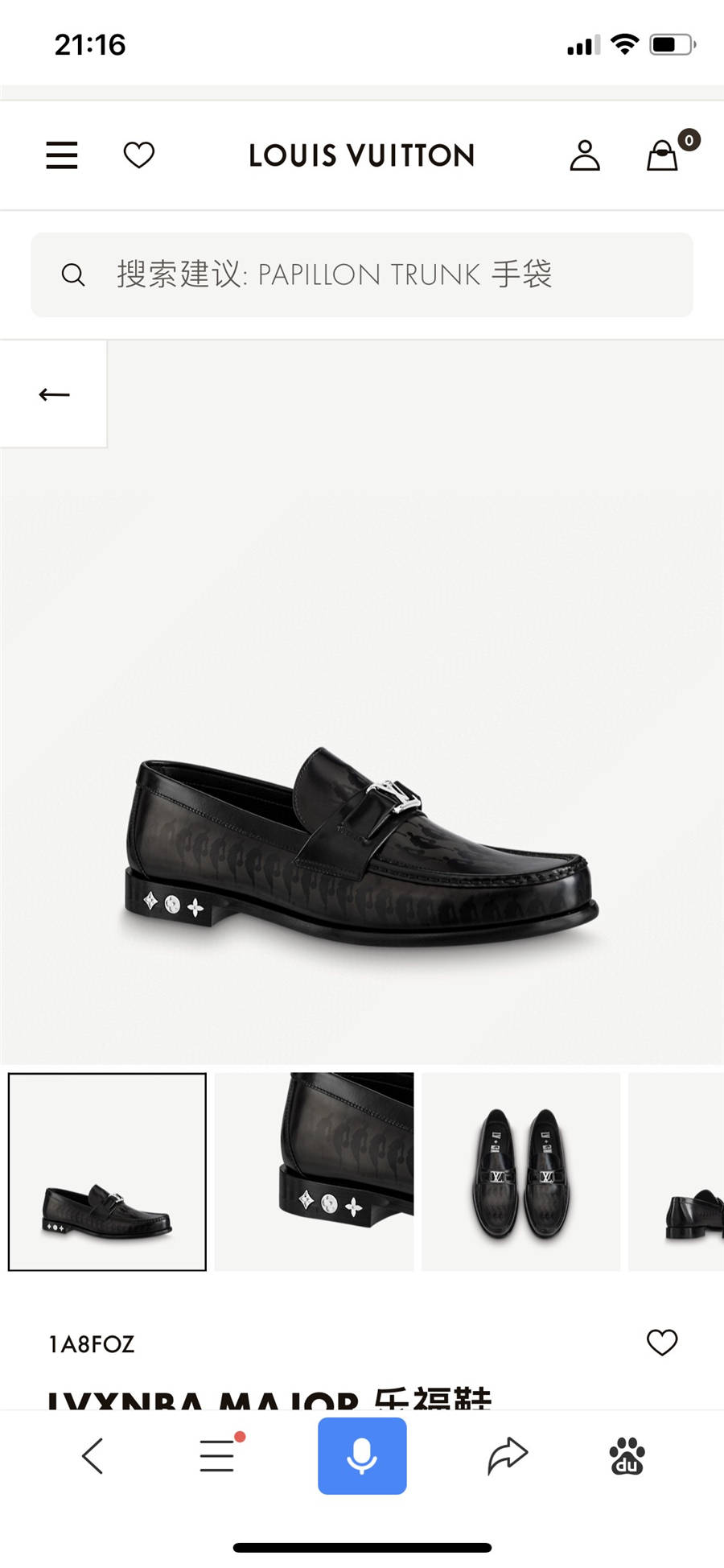
Task: Go back with the left arrow button
Action: click(x=54, y=394)
